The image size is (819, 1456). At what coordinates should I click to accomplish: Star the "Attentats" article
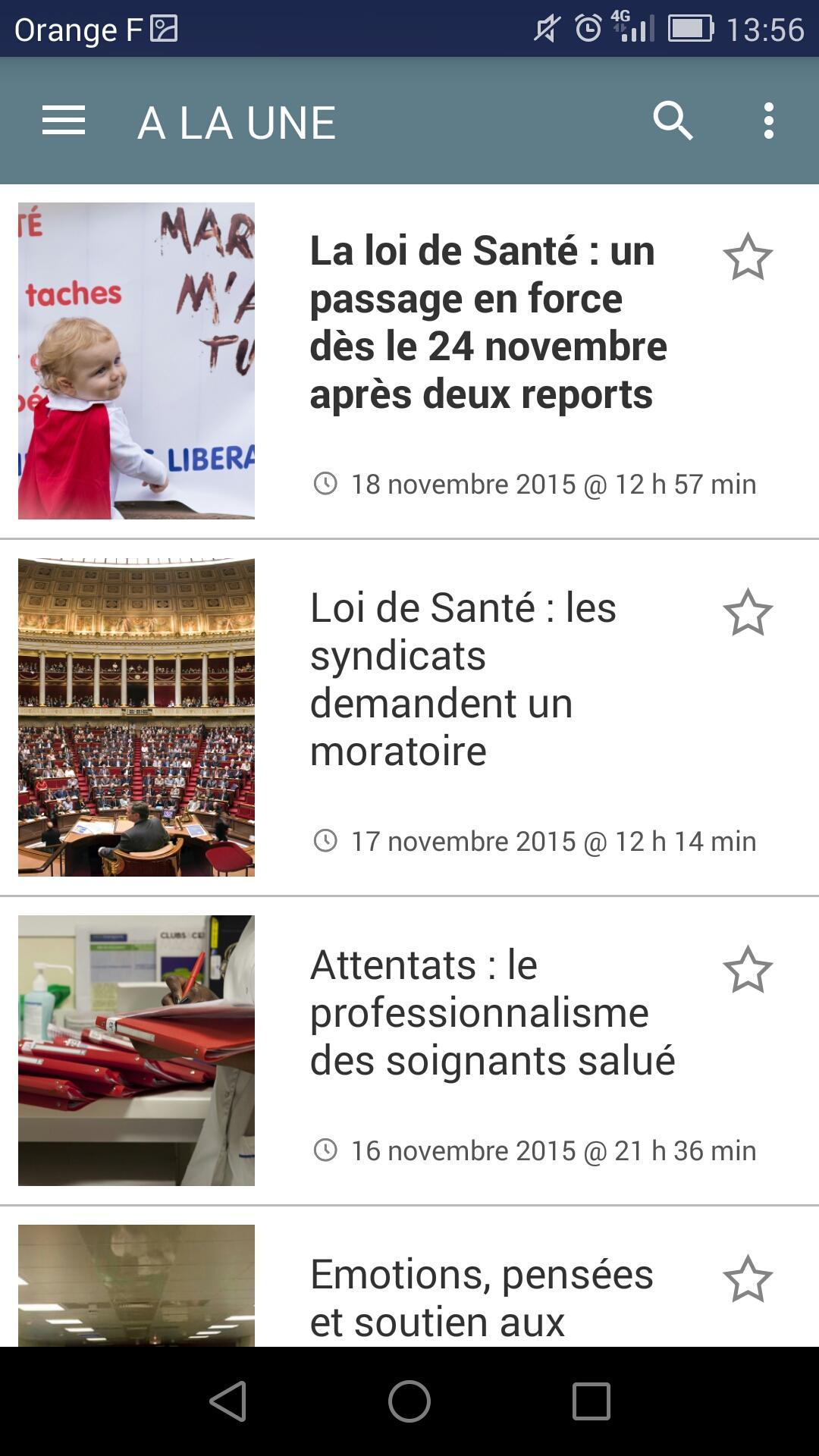click(748, 969)
